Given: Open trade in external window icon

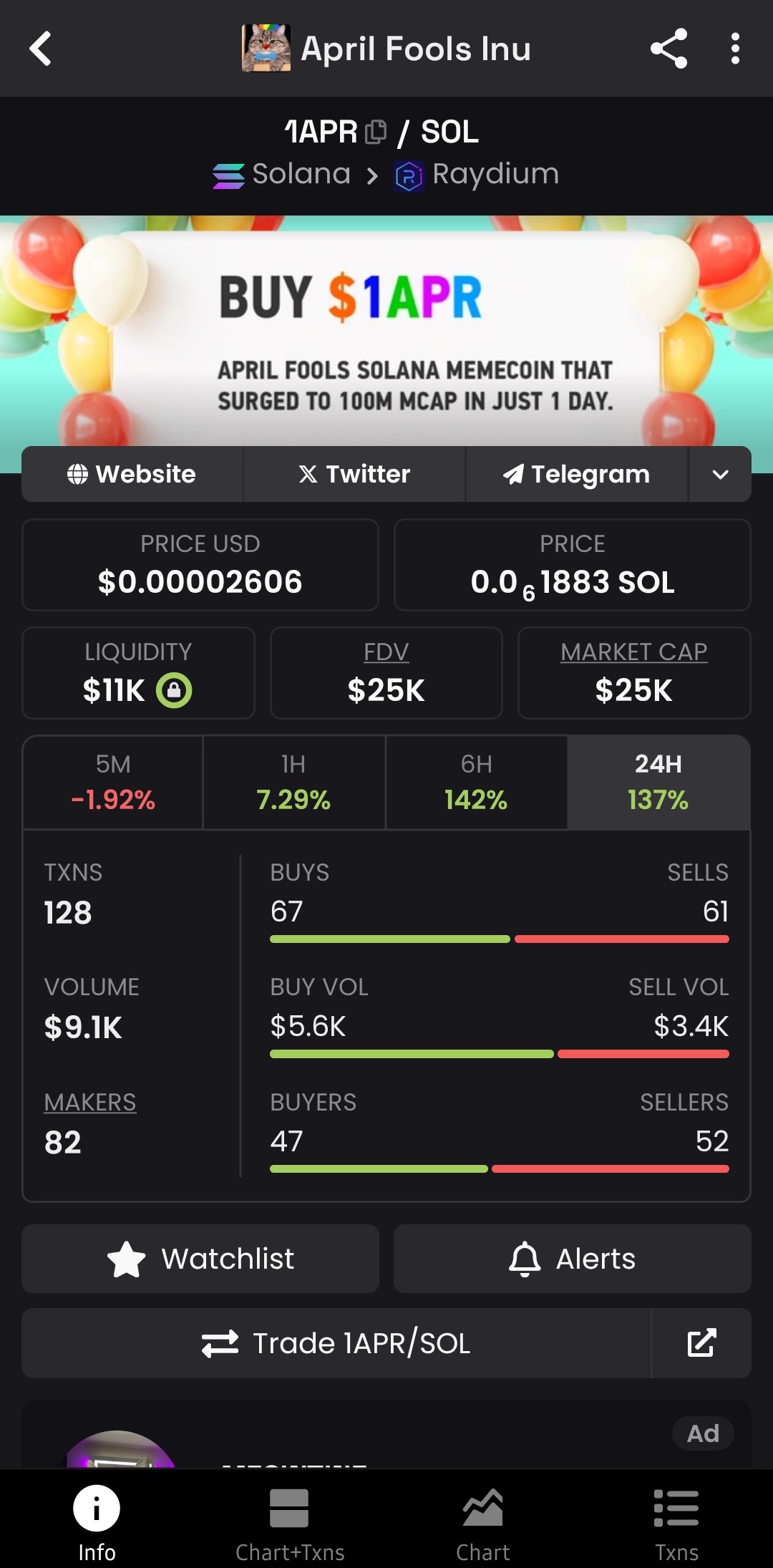Looking at the screenshot, I should [x=701, y=1343].
